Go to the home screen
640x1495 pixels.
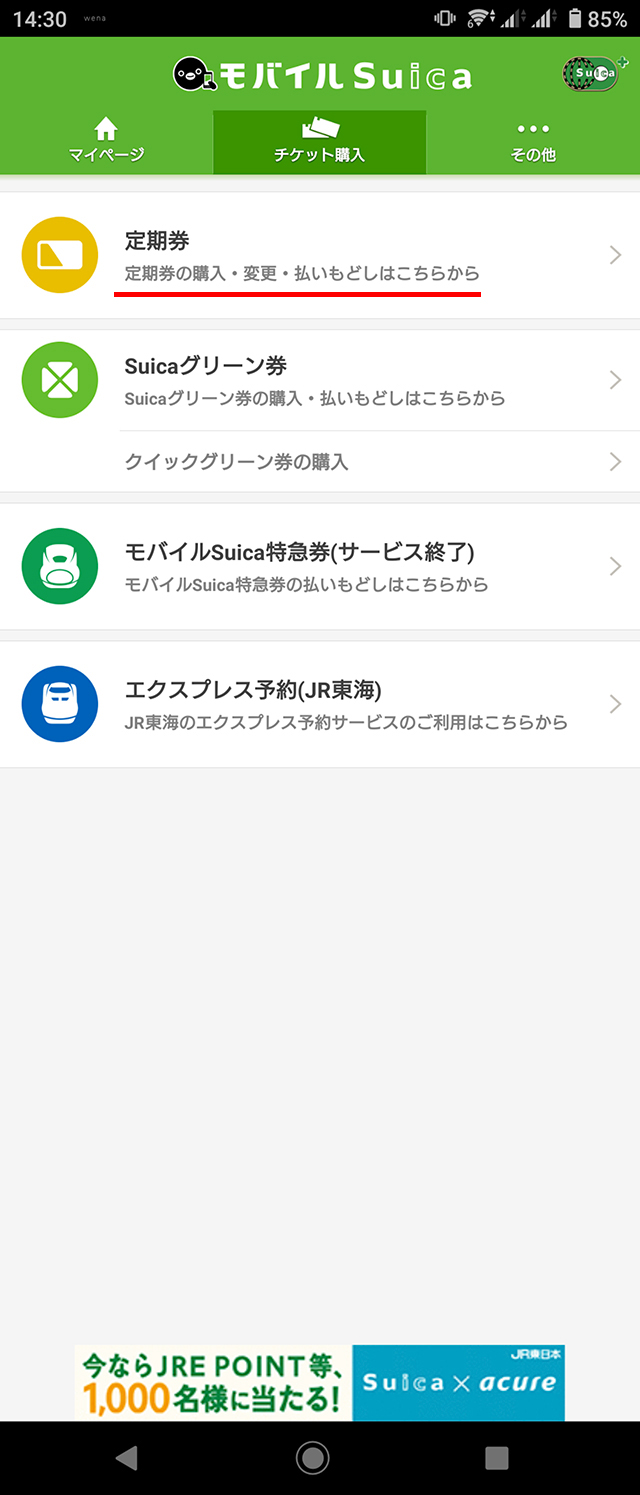coord(313,1458)
